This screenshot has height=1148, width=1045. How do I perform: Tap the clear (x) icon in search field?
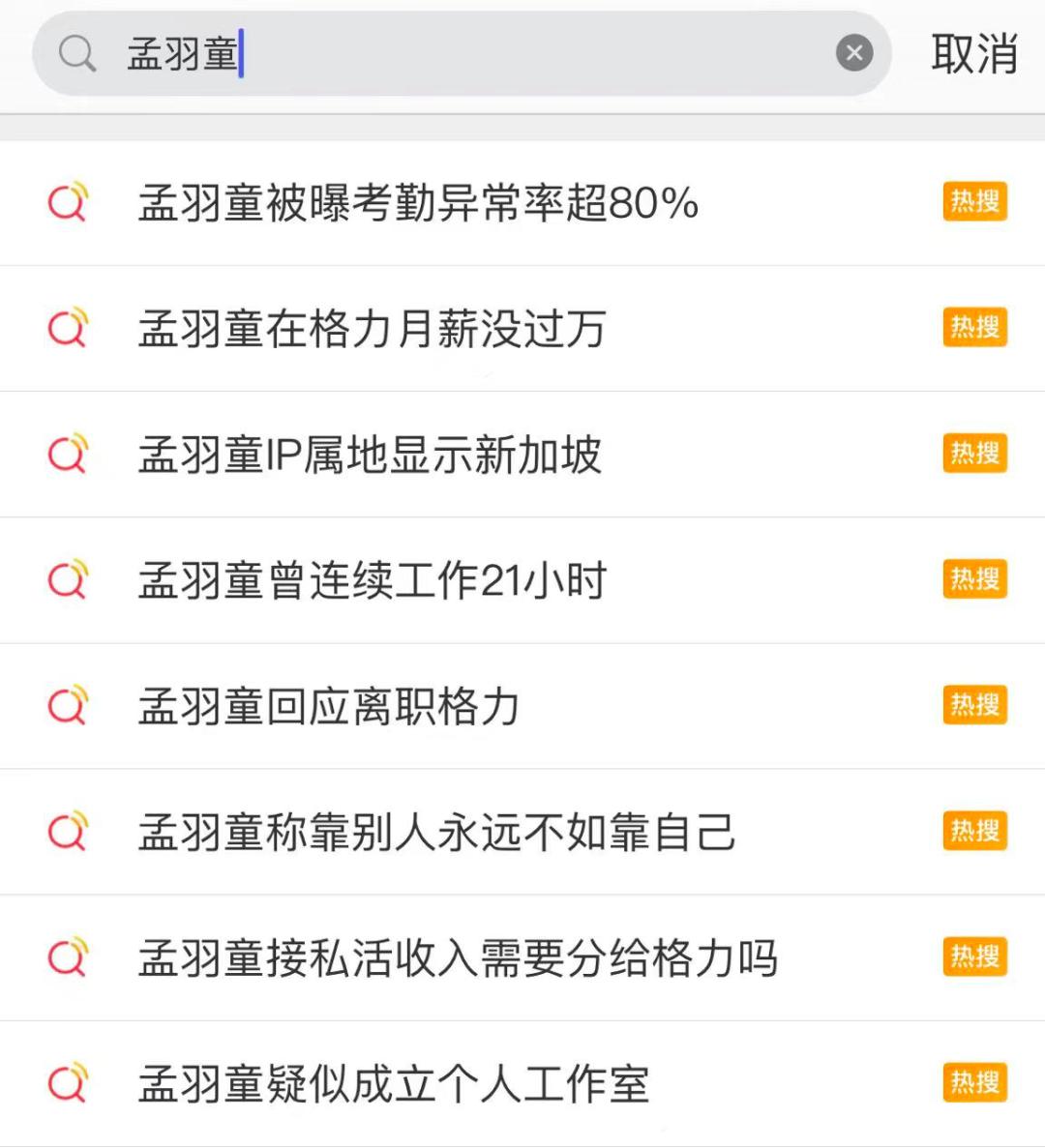853,53
